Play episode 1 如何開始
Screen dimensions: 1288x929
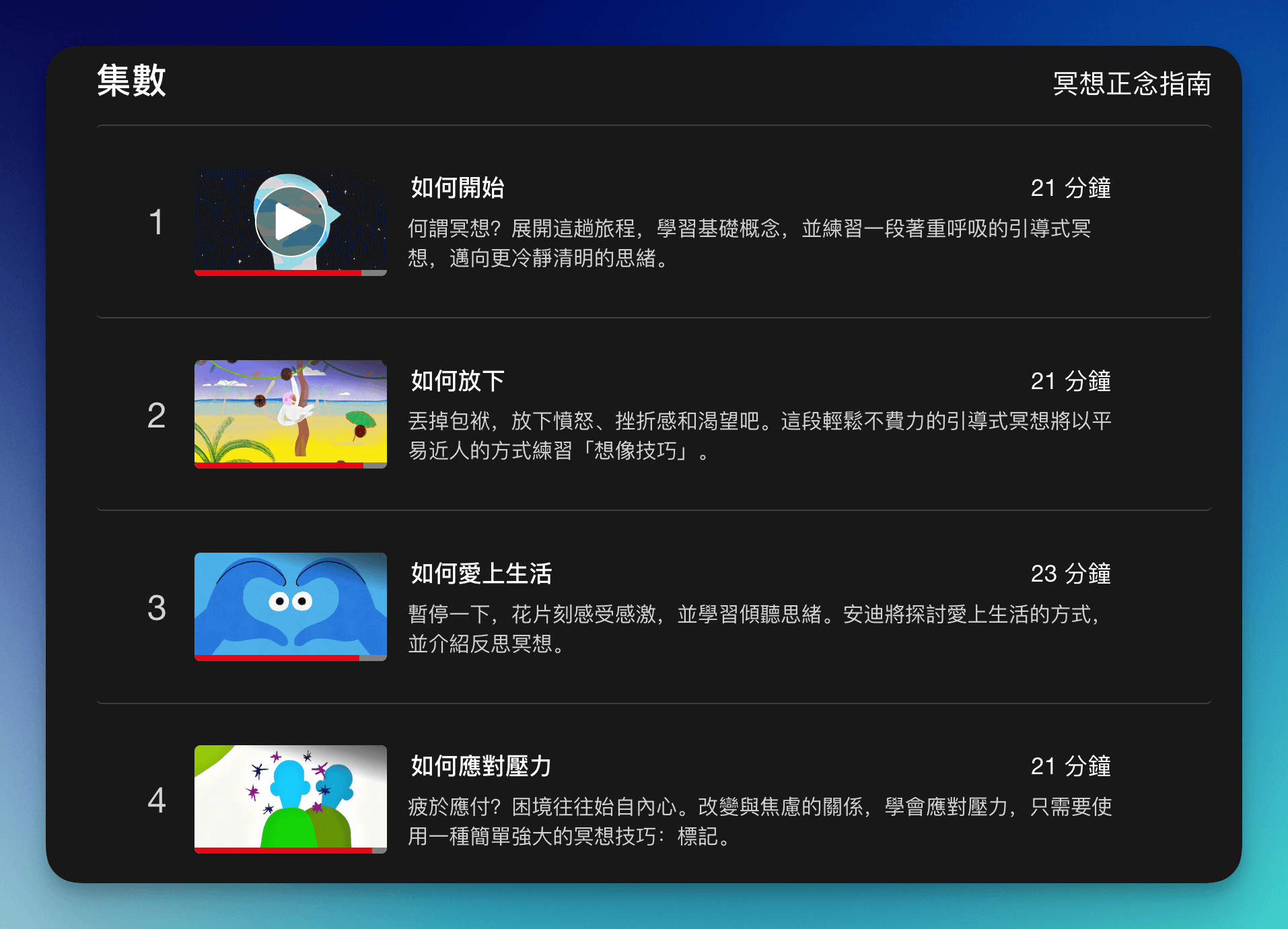[x=291, y=221]
